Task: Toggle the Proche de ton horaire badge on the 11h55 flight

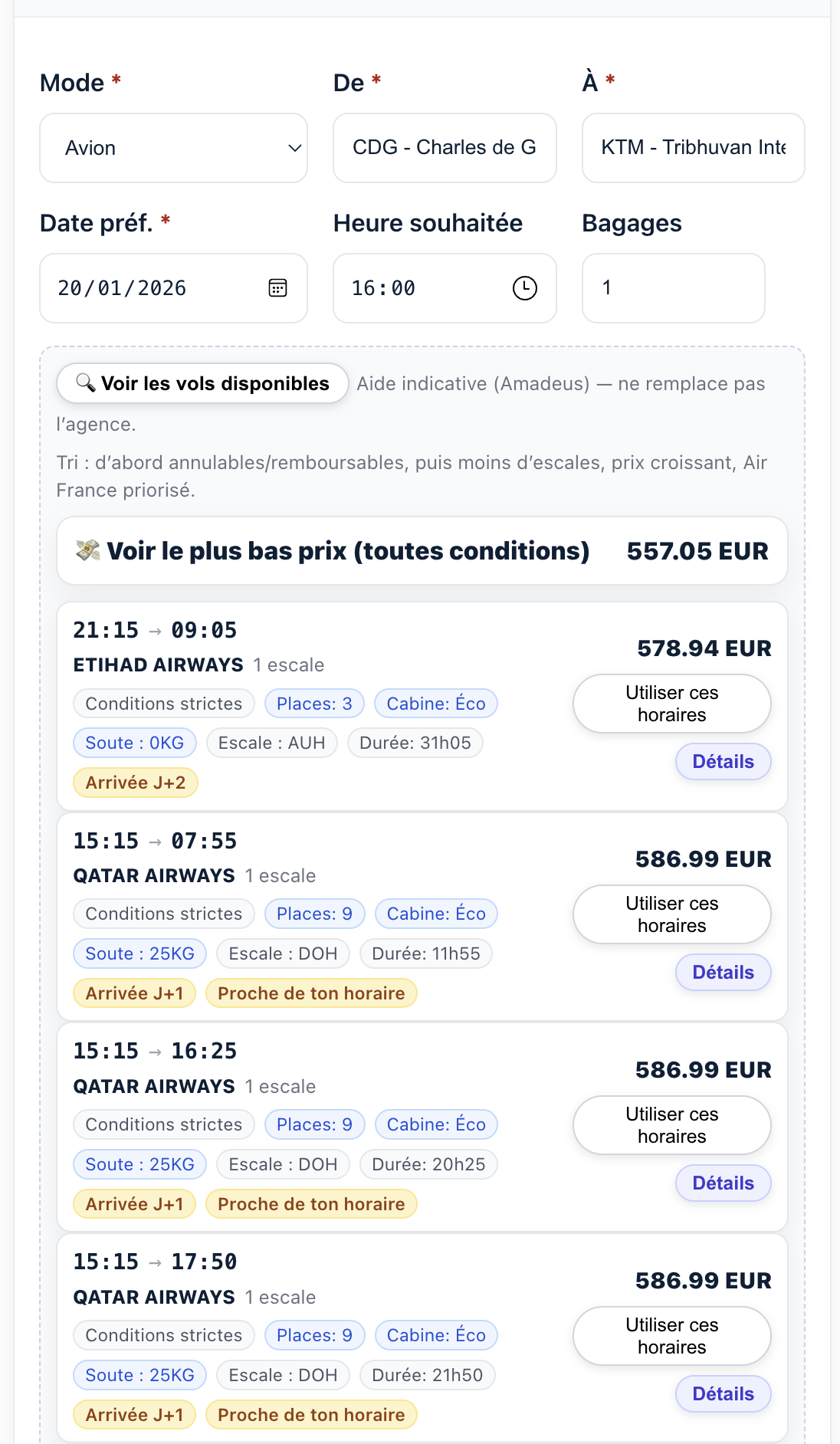Action: pyautogui.click(x=311, y=993)
